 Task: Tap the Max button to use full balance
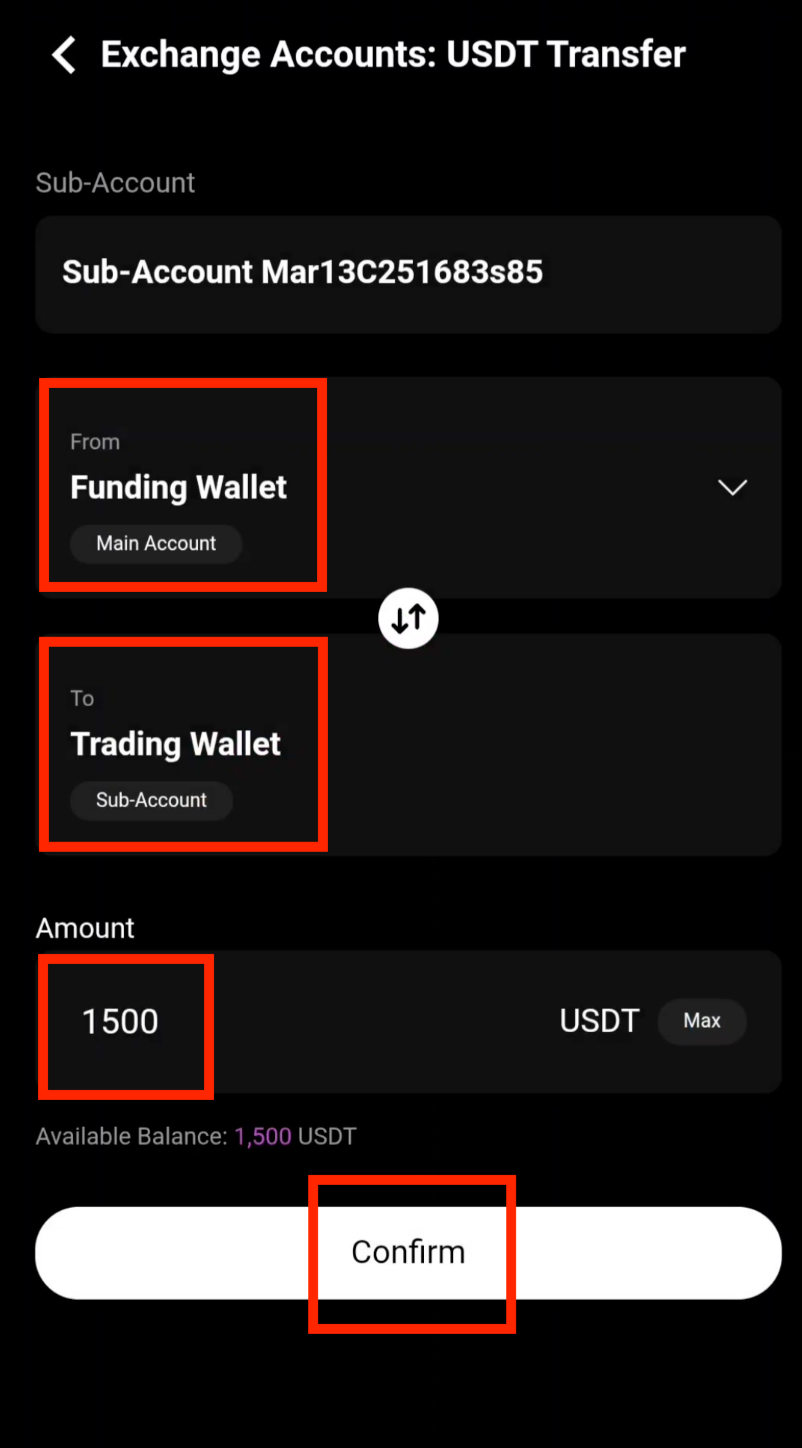coord(701,1021)
